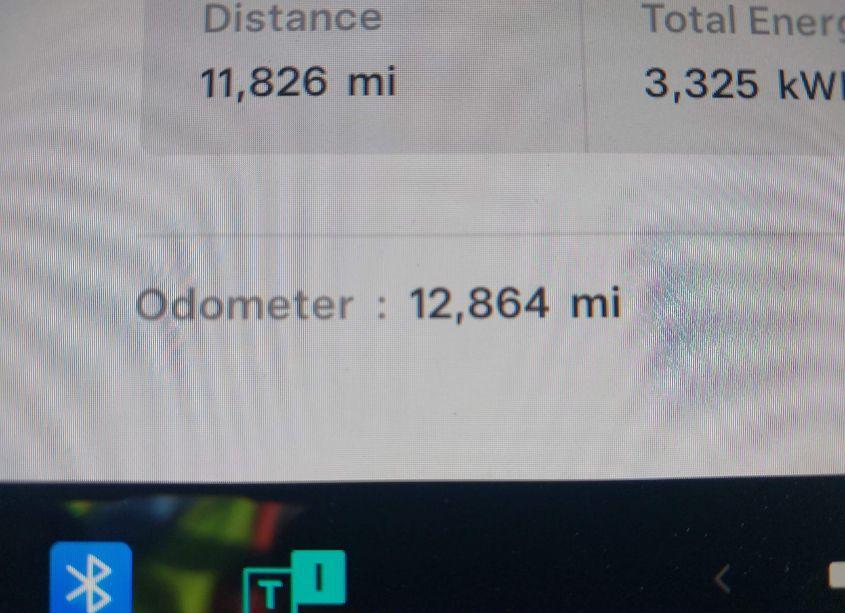Open the Bluetooth app in the dock
Viewport: 845px width, 613px height.
point(91,578)
